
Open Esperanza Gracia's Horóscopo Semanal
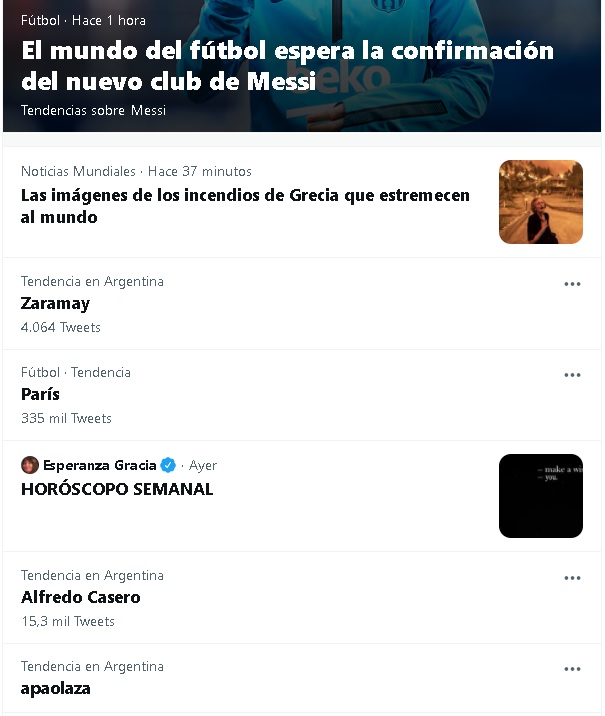pos(117,489)
